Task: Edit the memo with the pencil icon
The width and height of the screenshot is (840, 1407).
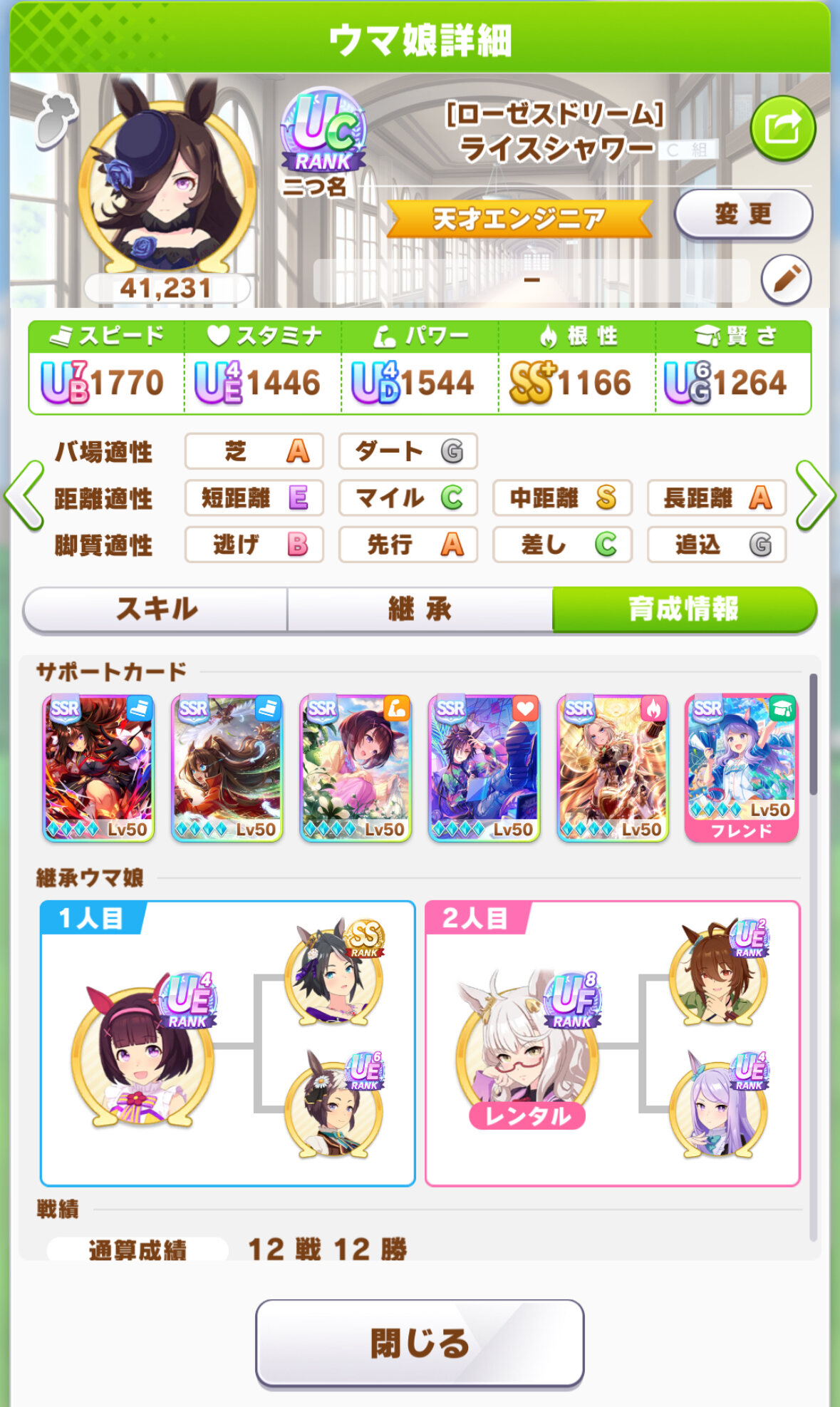Action: (x=786, y=279)
